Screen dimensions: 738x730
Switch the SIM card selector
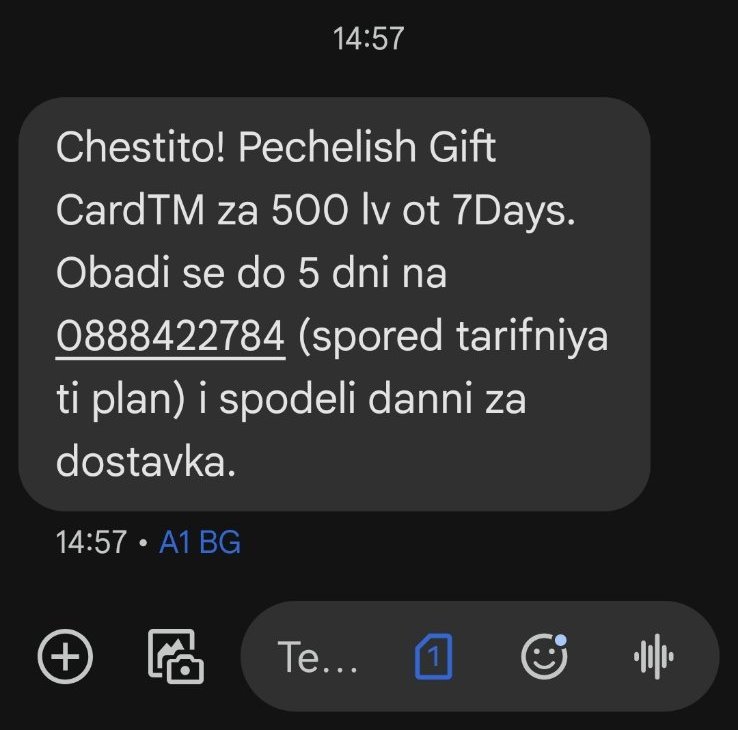click(433, 657)
